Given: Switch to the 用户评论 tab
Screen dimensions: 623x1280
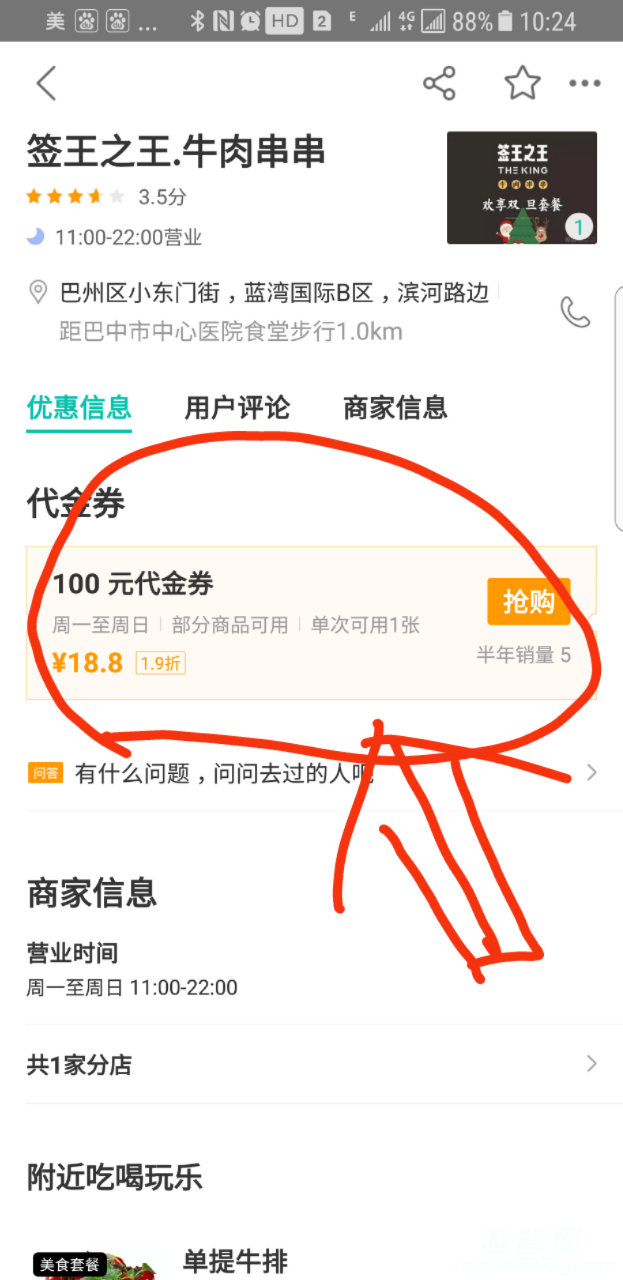Looking at the screenshot, I should click(237, 408).
